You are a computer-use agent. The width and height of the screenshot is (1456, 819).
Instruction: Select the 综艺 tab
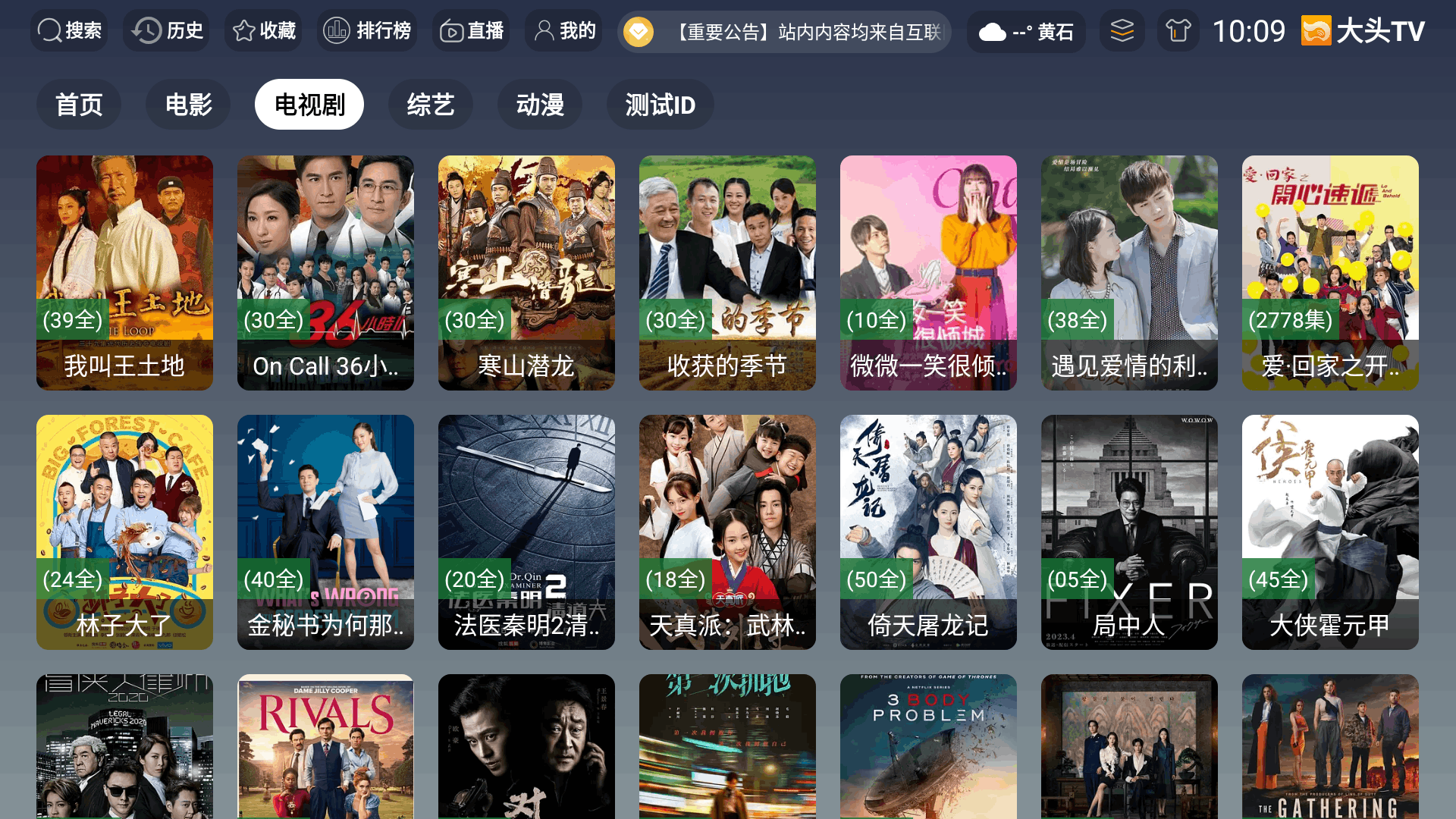click(x=430, y=105)
